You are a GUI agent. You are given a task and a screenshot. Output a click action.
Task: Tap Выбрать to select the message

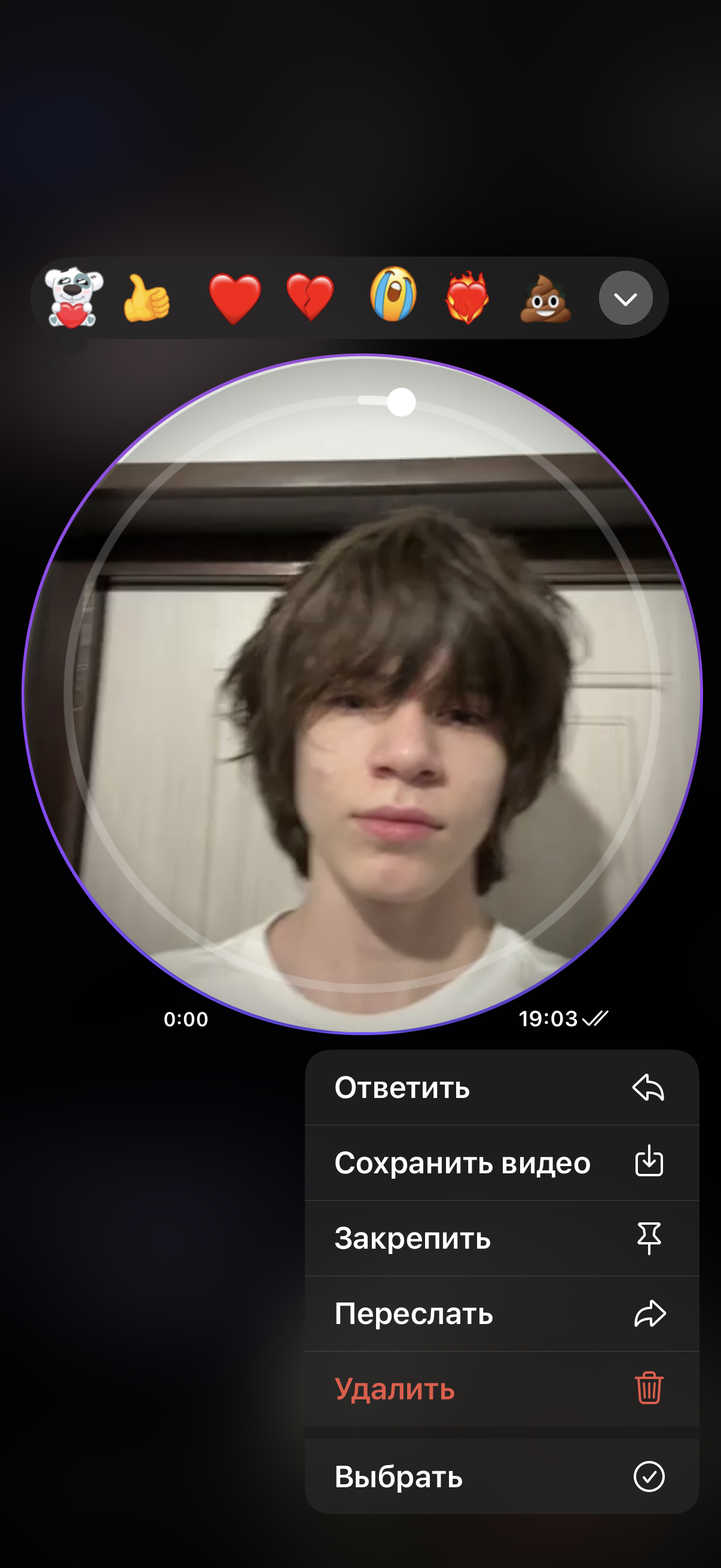pyautogui.click(x=502, y=1477)
